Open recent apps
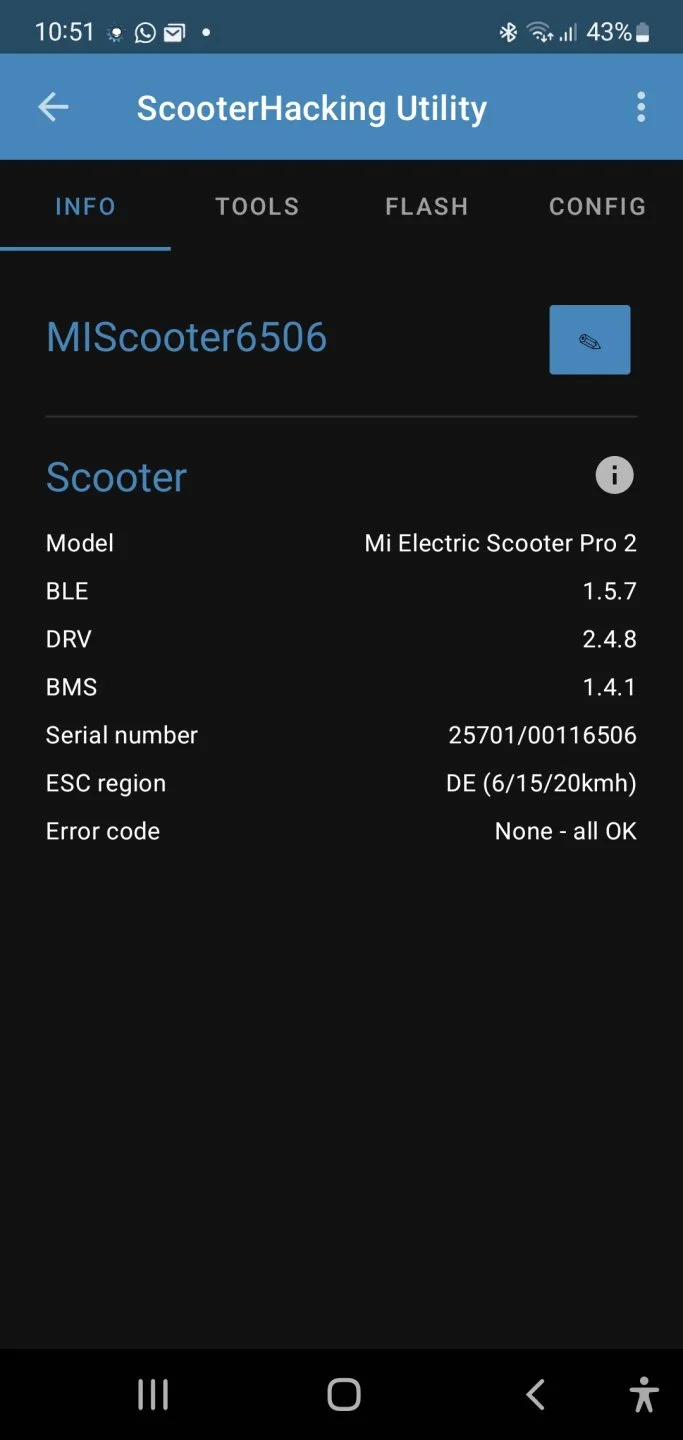The image size is (683, 1440). [152, 1394]
